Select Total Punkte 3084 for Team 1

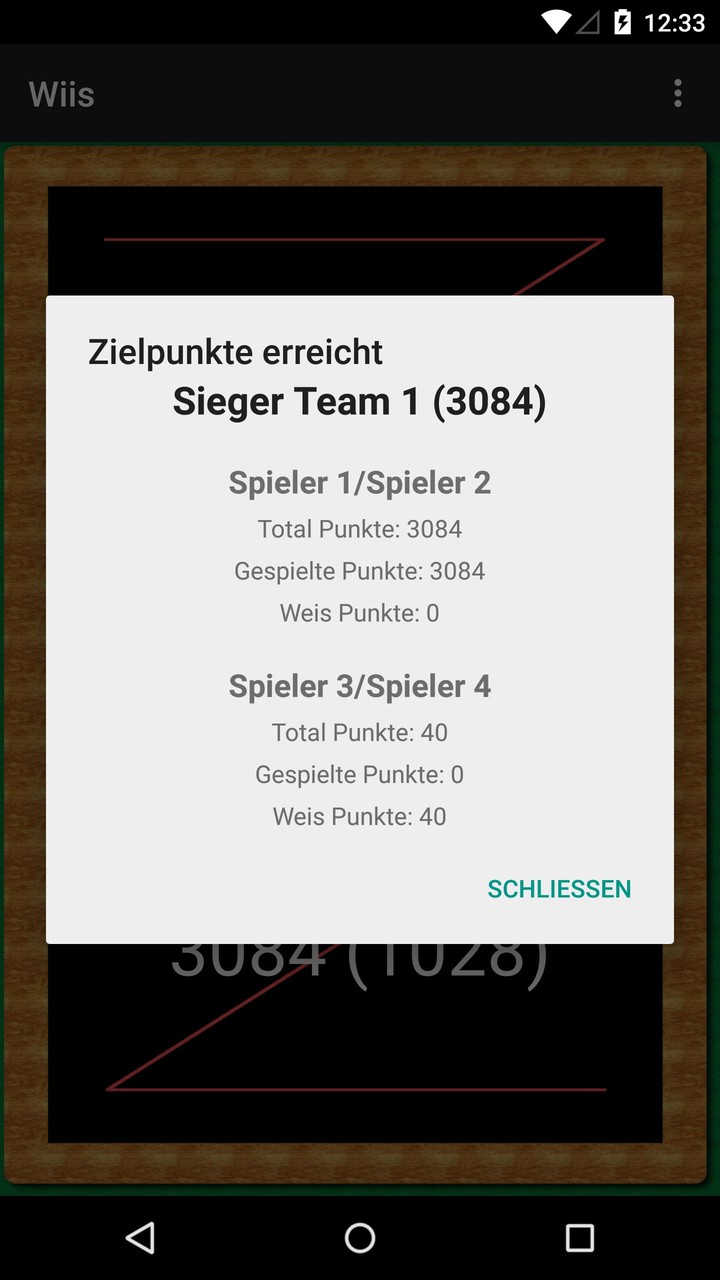point(360,528)
